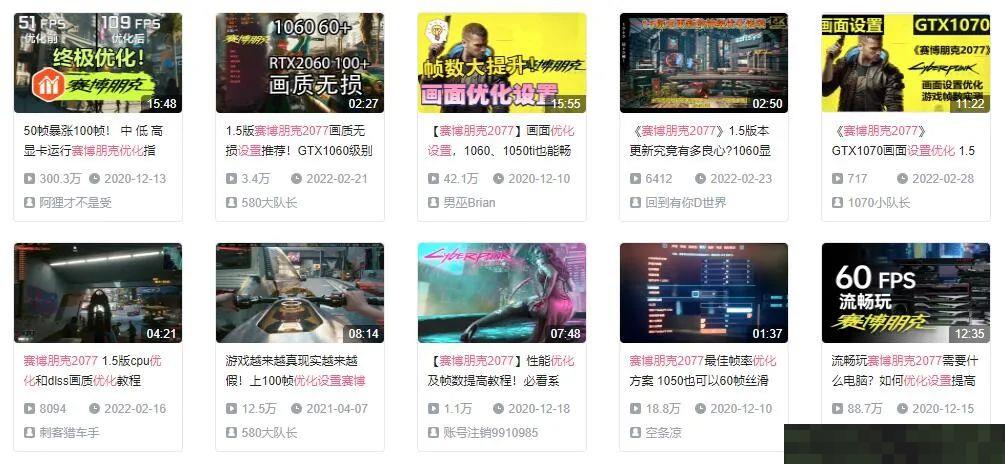This screenshot has height=464, width=1005.
Task: Play the 最佳帧率优化方案 video lasting 01:37
Action: click(703, 292)
